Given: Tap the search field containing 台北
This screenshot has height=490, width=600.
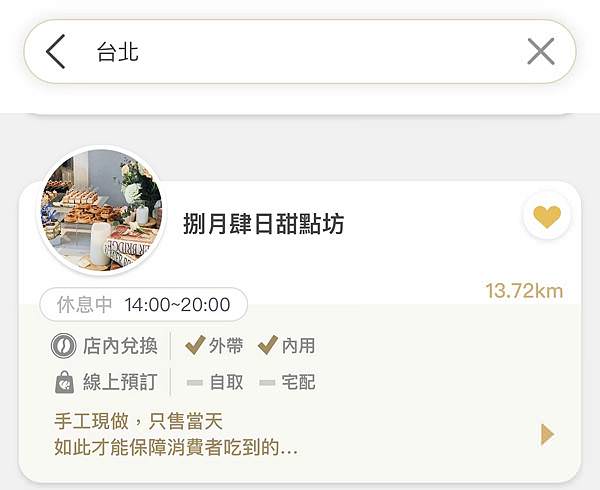Looking at the screenshot, I should [300, 51].
